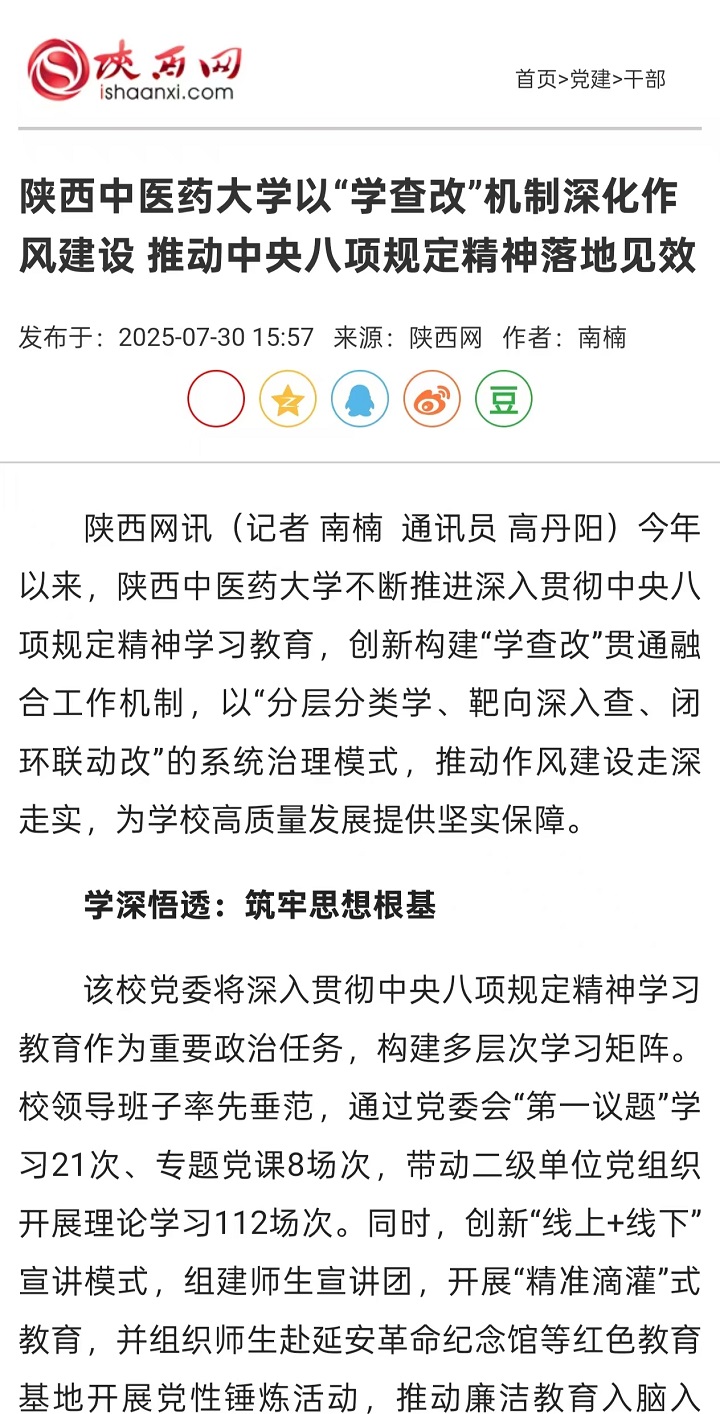The image size is (720, 1414).
Task: Tap the empty red circle share icon
Action: pyautogui.click(x=216, y=399)
